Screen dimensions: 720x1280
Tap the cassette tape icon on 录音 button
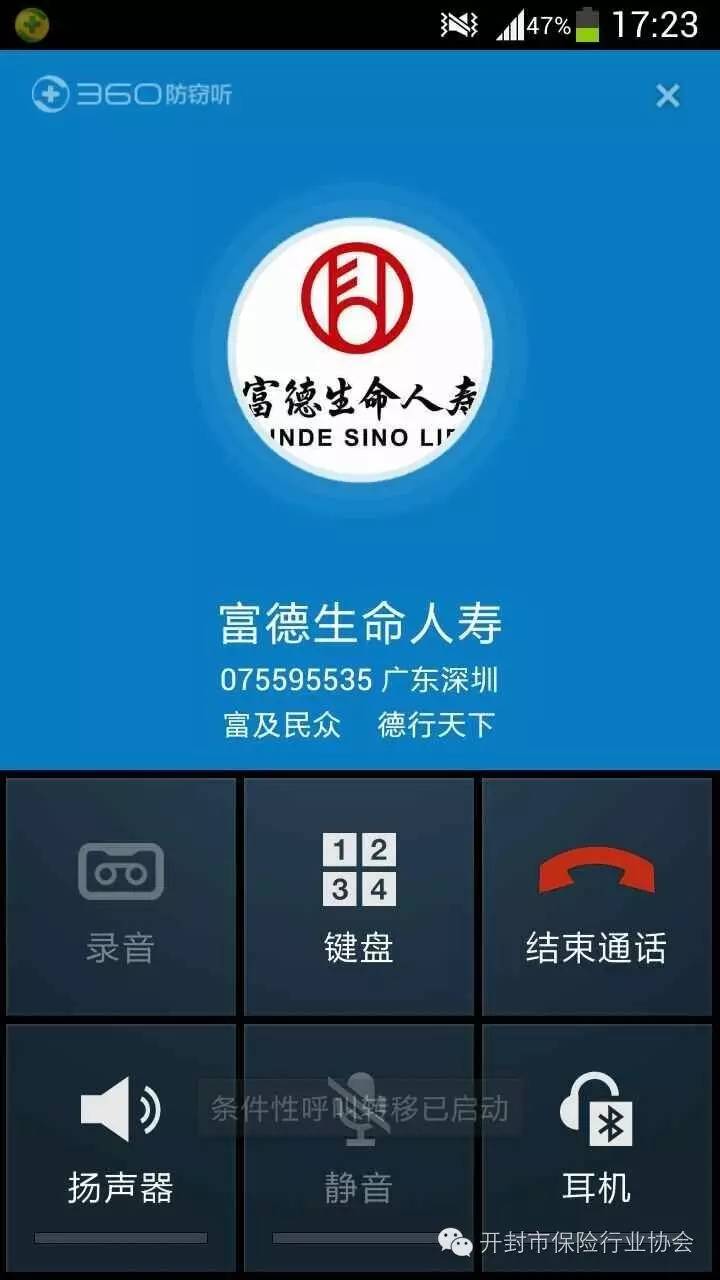120,869
